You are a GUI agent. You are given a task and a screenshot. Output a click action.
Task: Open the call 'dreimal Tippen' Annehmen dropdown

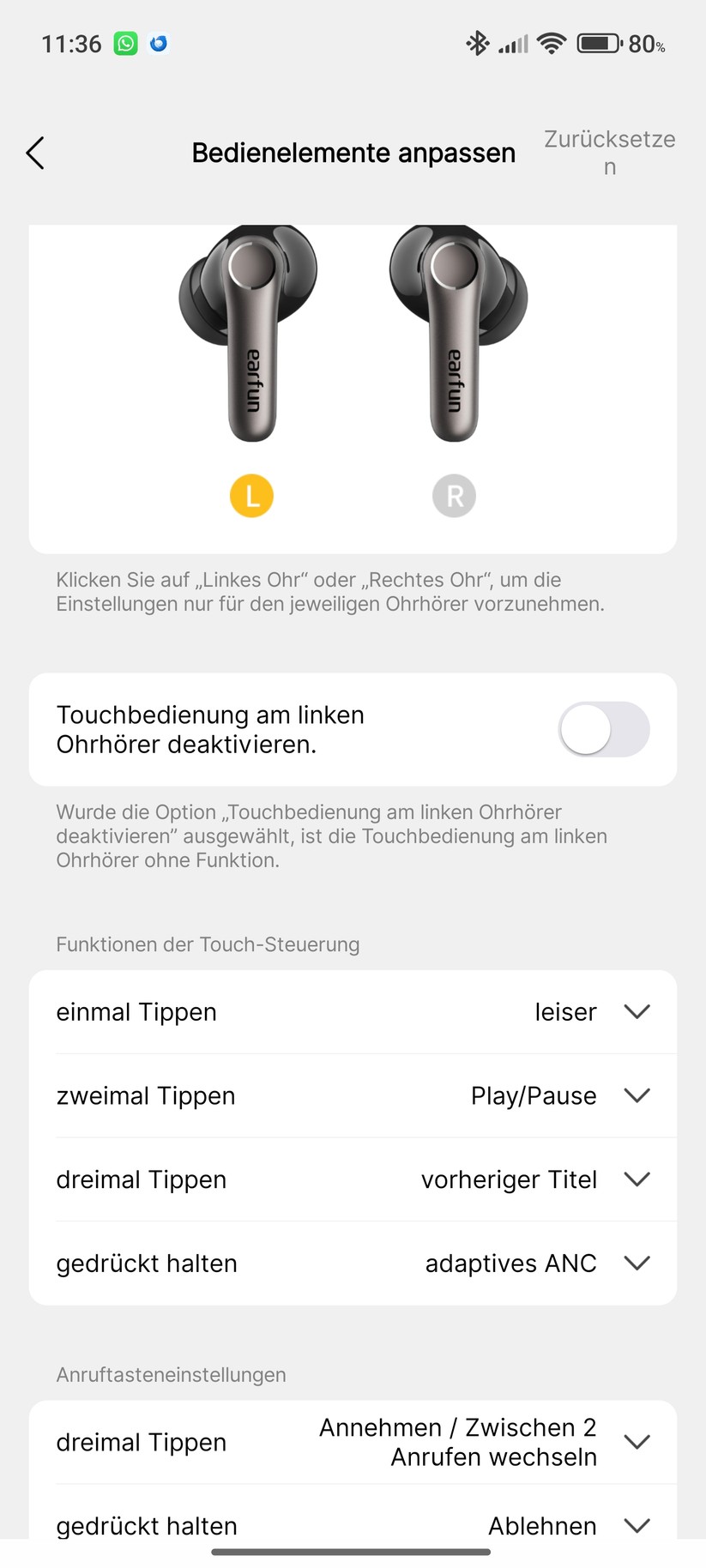[x=637, y=1442]
